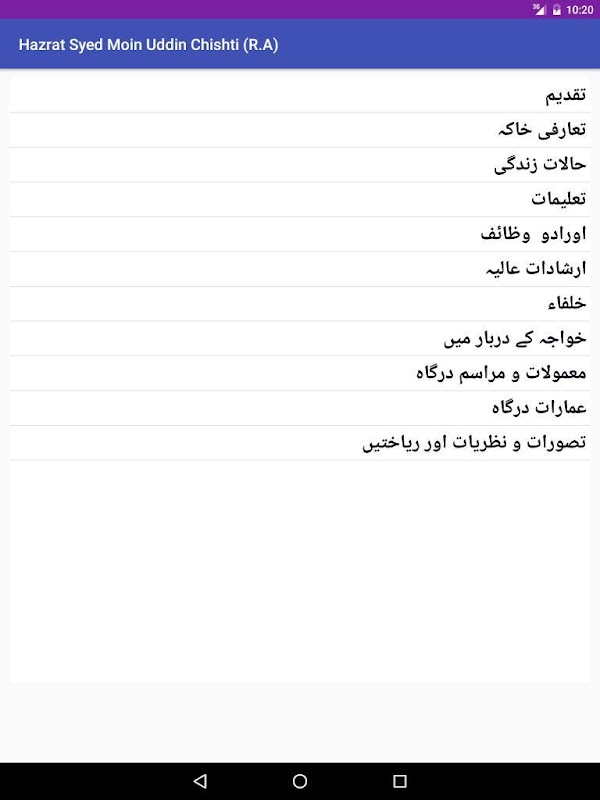Screen dimensions: 600x800
Task: Open تصورات و نظریات اور ریاختیں
Action: [300, 442]
